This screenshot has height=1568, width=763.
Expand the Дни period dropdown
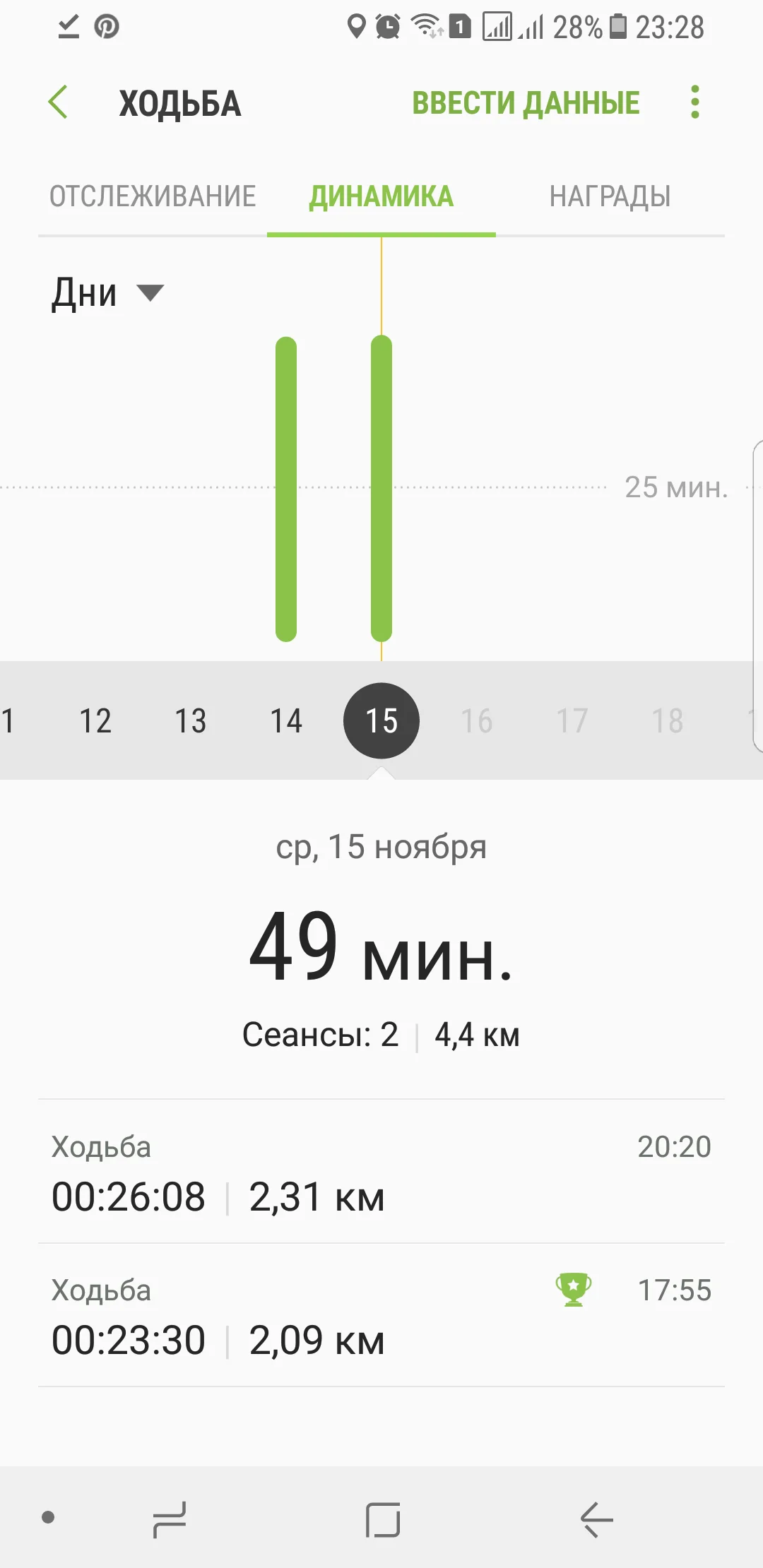(x=107, y=293)
